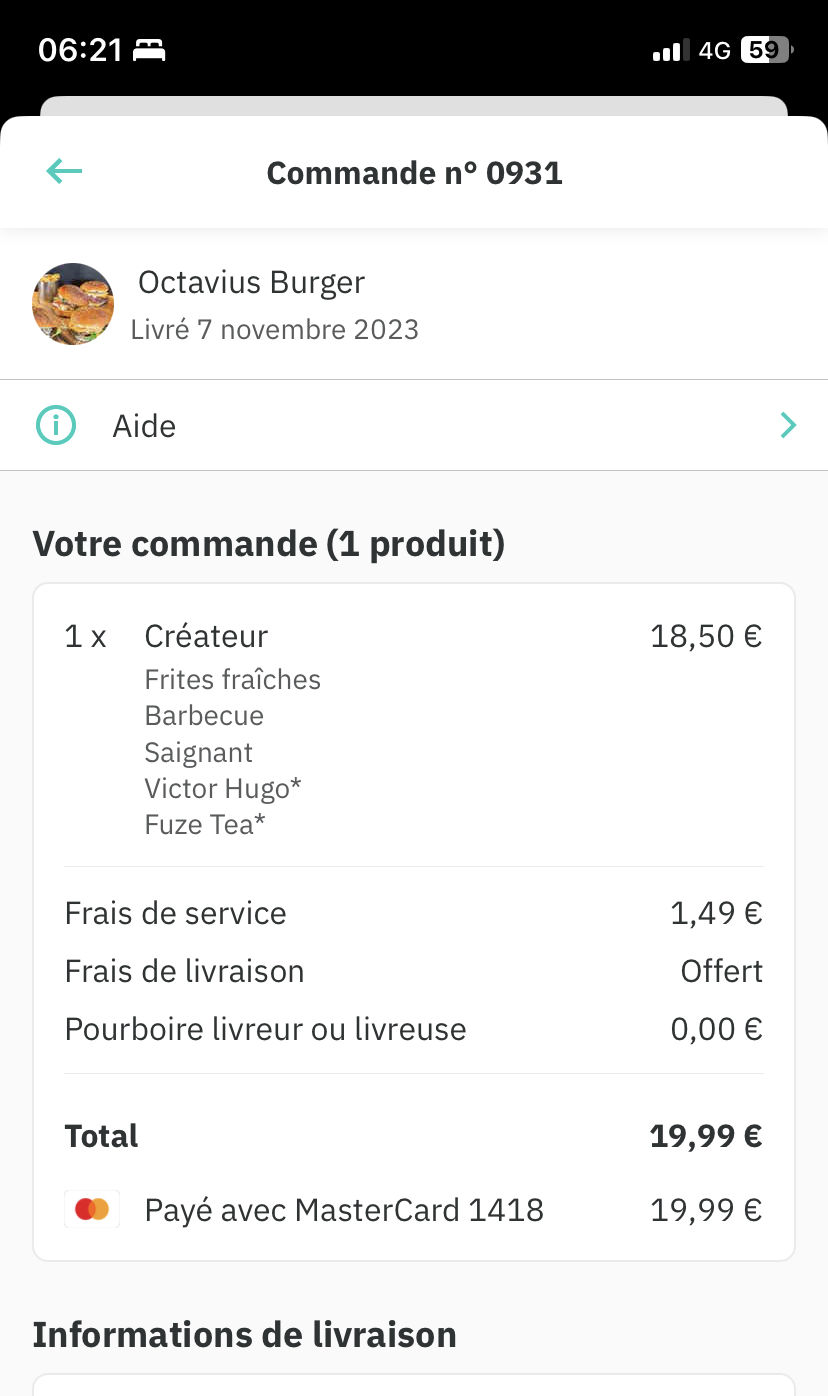
Task: Open the Aide help row
Action: [x=414, y=426]
